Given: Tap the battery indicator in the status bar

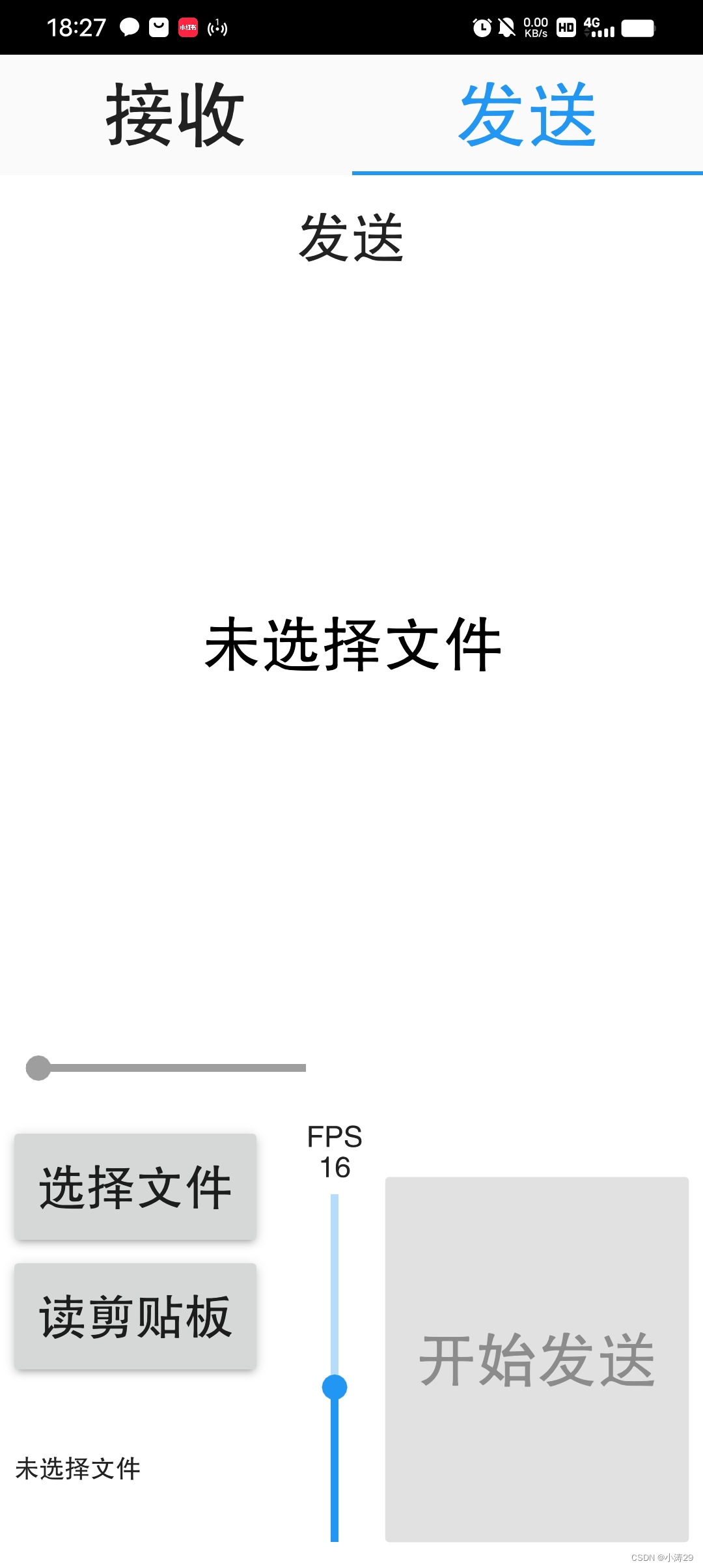Looking at the screenshot, I should [x=639, y=27].
